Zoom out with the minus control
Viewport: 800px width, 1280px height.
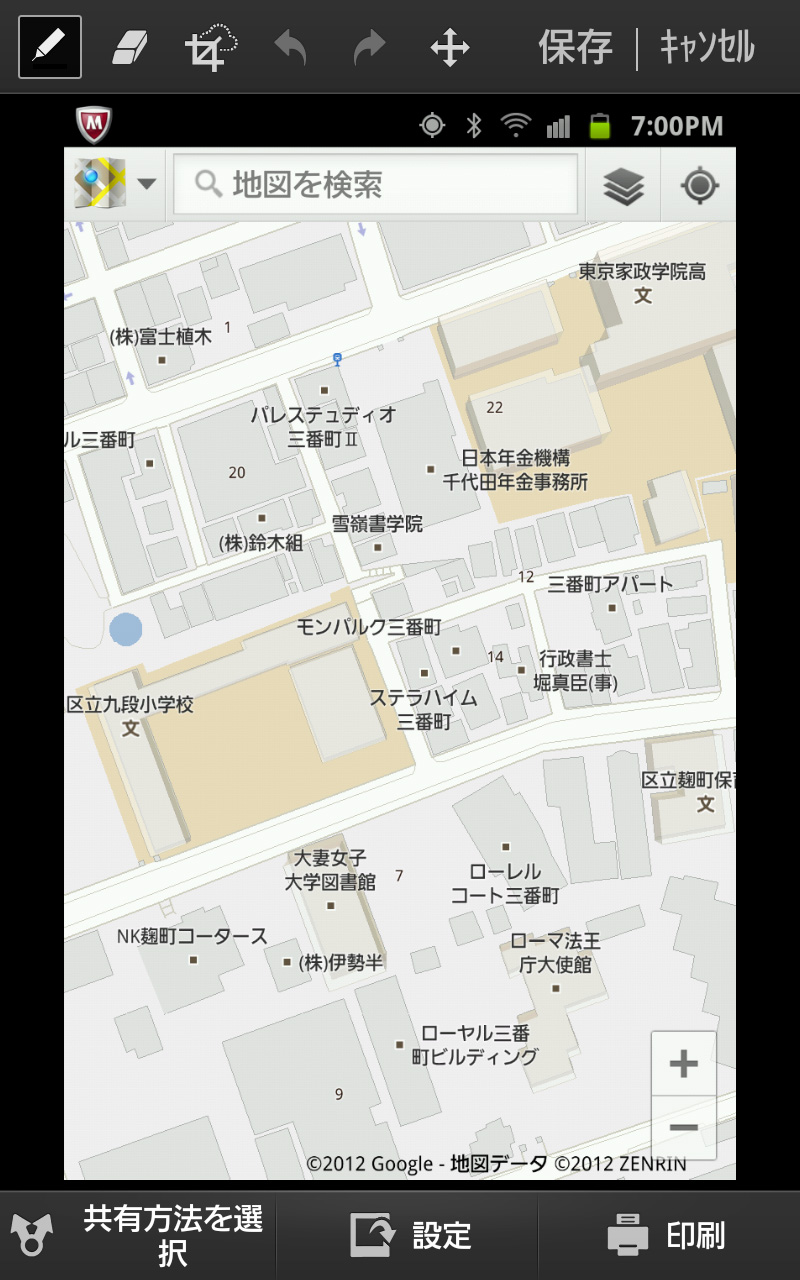pos(684,1128)
